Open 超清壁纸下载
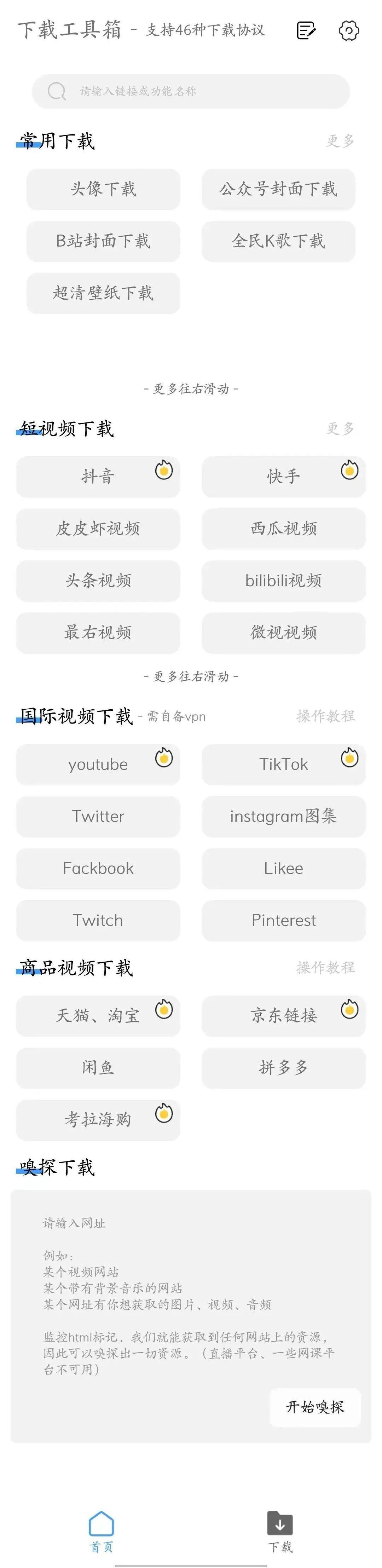382x1568 pixels. coord(103,293)
